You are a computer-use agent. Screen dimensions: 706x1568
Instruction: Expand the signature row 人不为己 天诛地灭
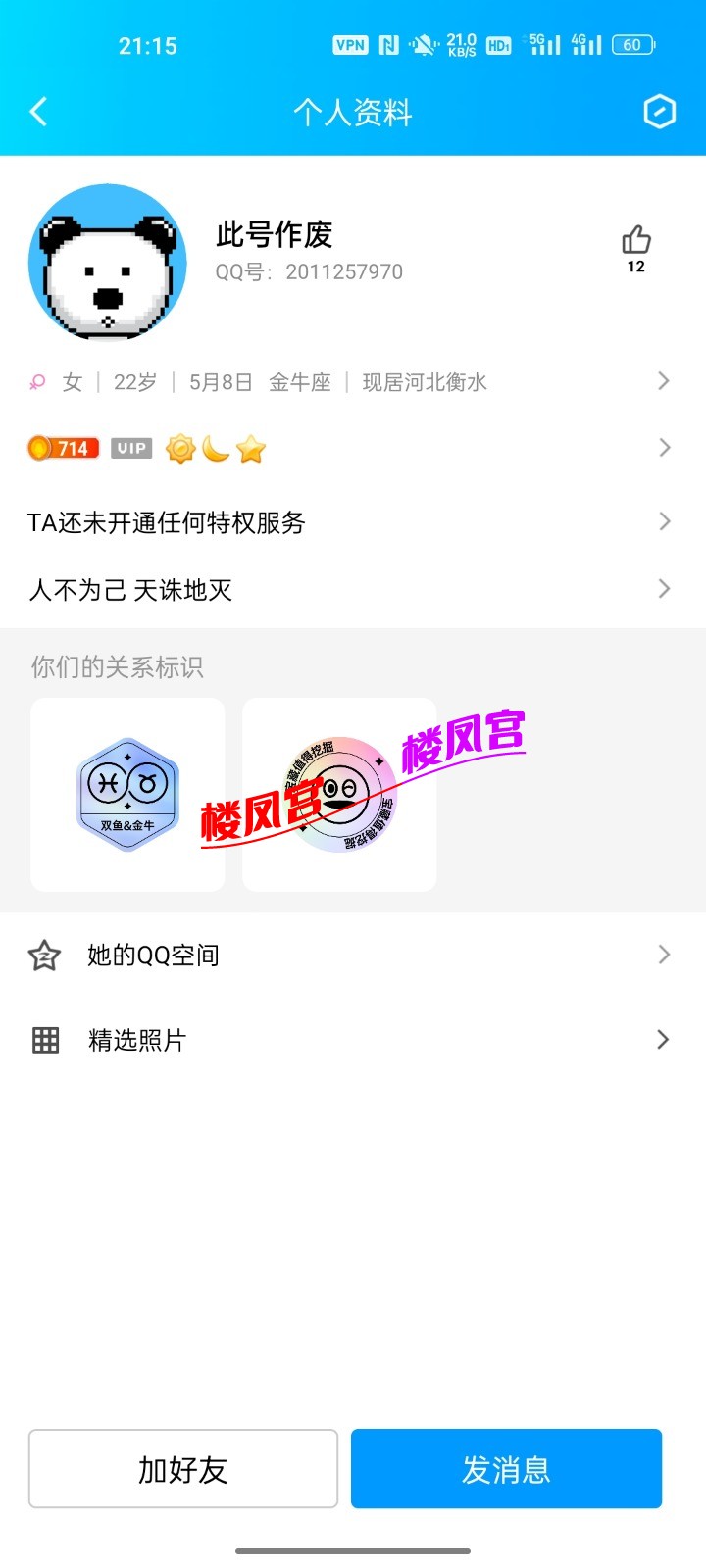coord(663,589)
